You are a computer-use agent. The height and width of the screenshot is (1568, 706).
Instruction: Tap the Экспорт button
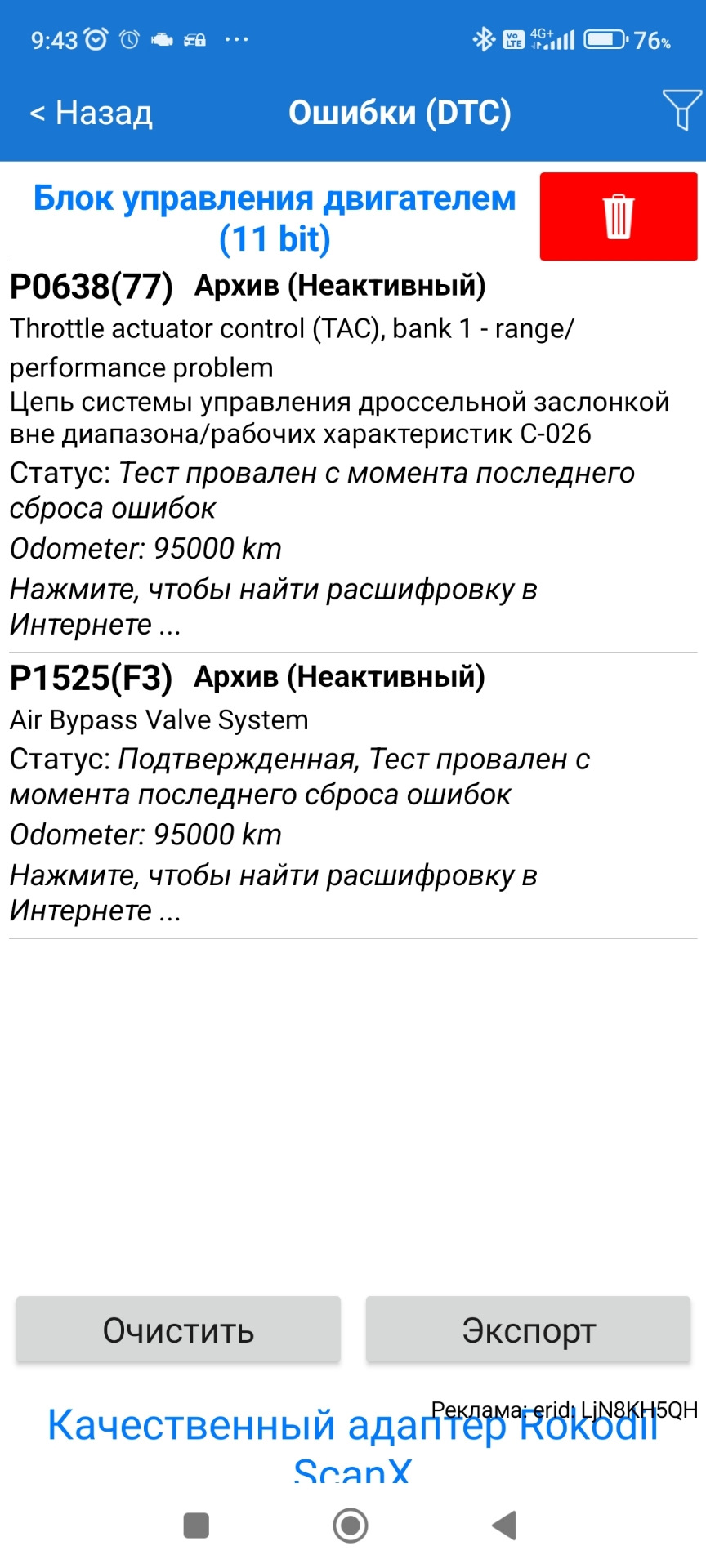[529, 1330]
